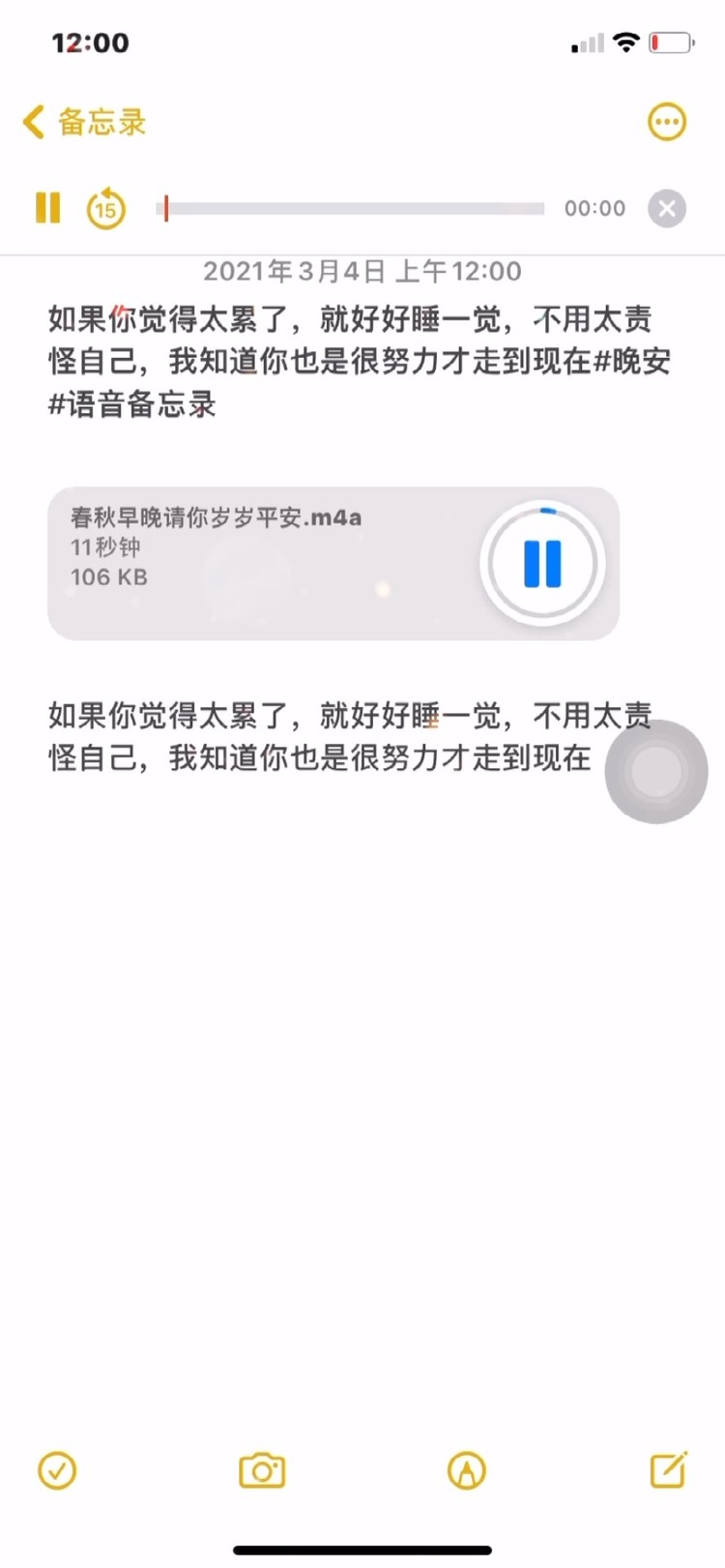Open the more options ellipsis menu
This screenshot has width=725, height=1568.
(x=667, y=122)
